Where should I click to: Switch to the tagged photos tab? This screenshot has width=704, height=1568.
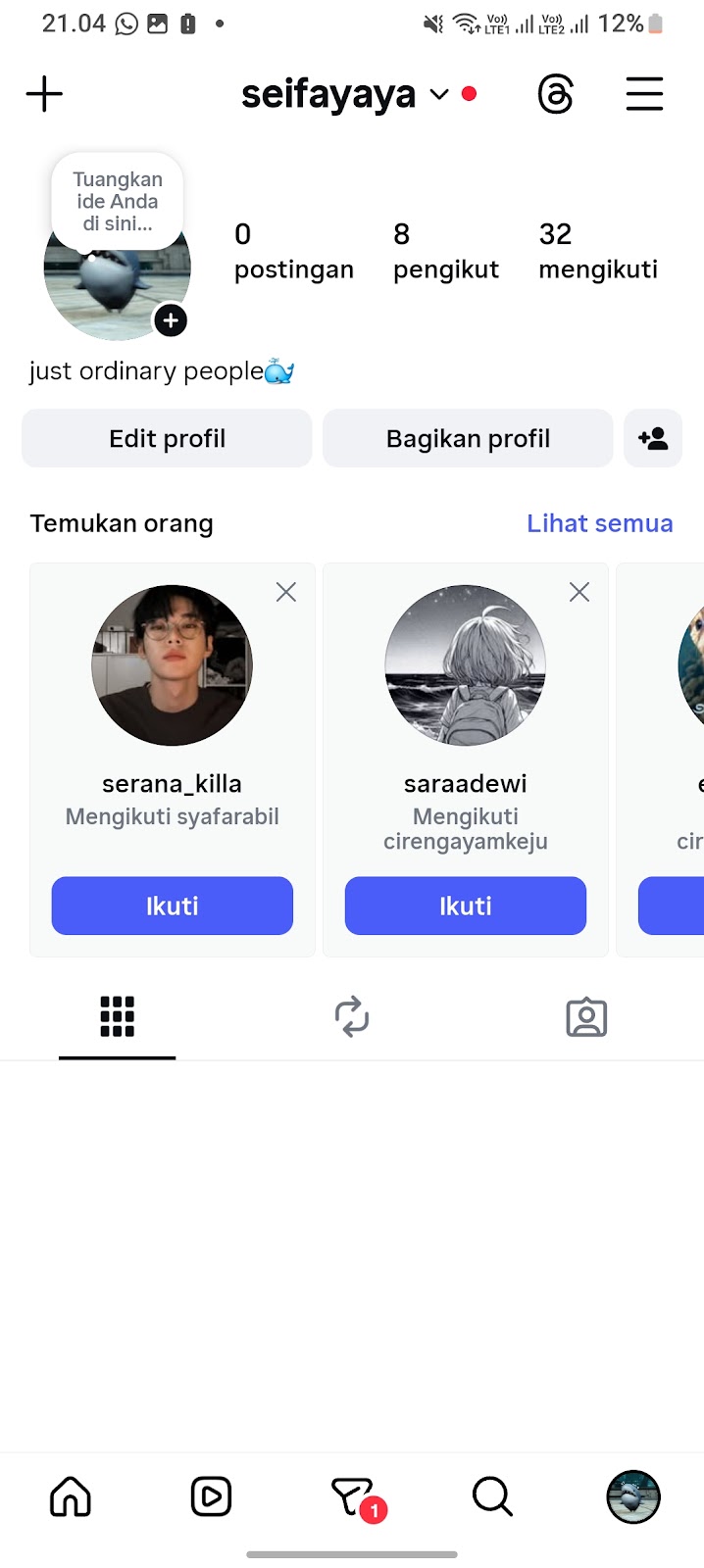[x=586, y=1017]
